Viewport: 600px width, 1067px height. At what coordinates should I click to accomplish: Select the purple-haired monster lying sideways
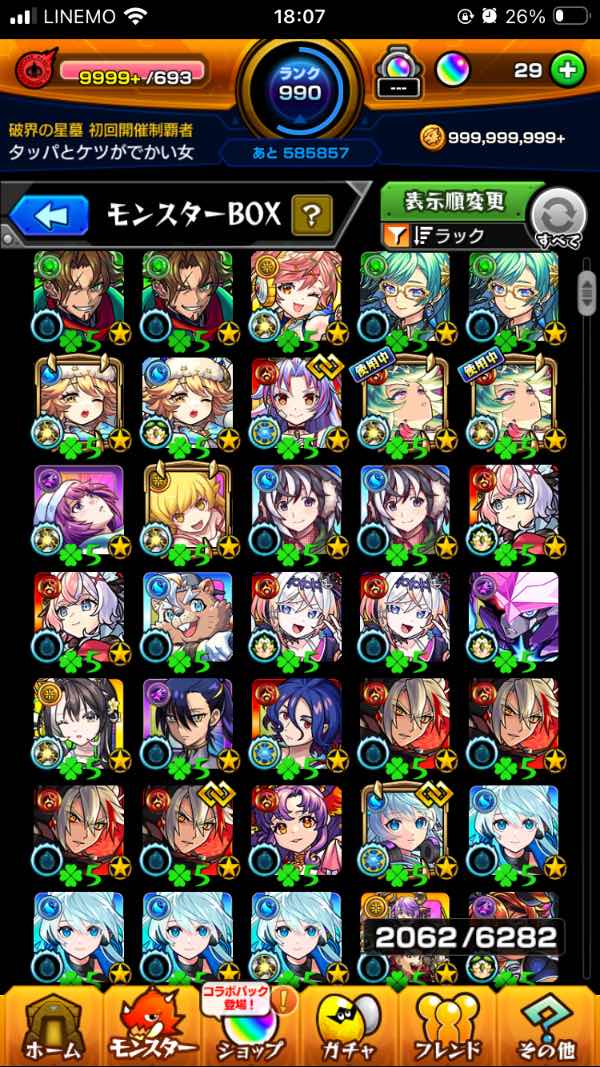(78, 510)
